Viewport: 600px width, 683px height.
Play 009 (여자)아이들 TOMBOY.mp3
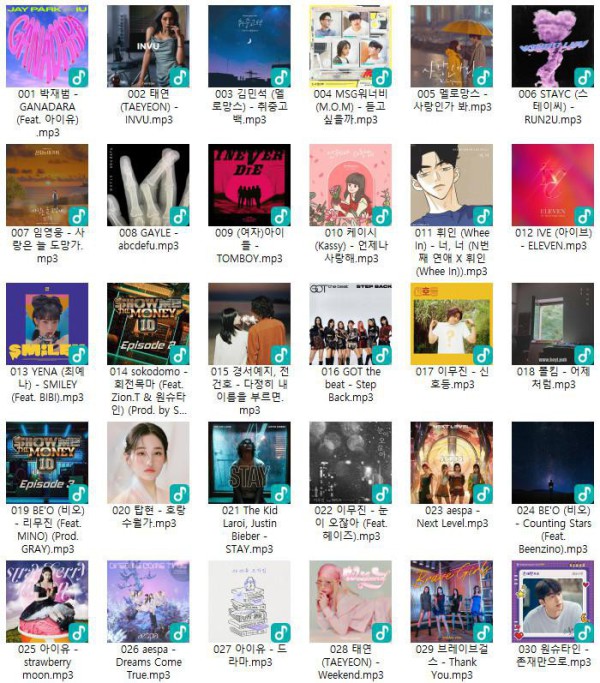pos(249,185)
